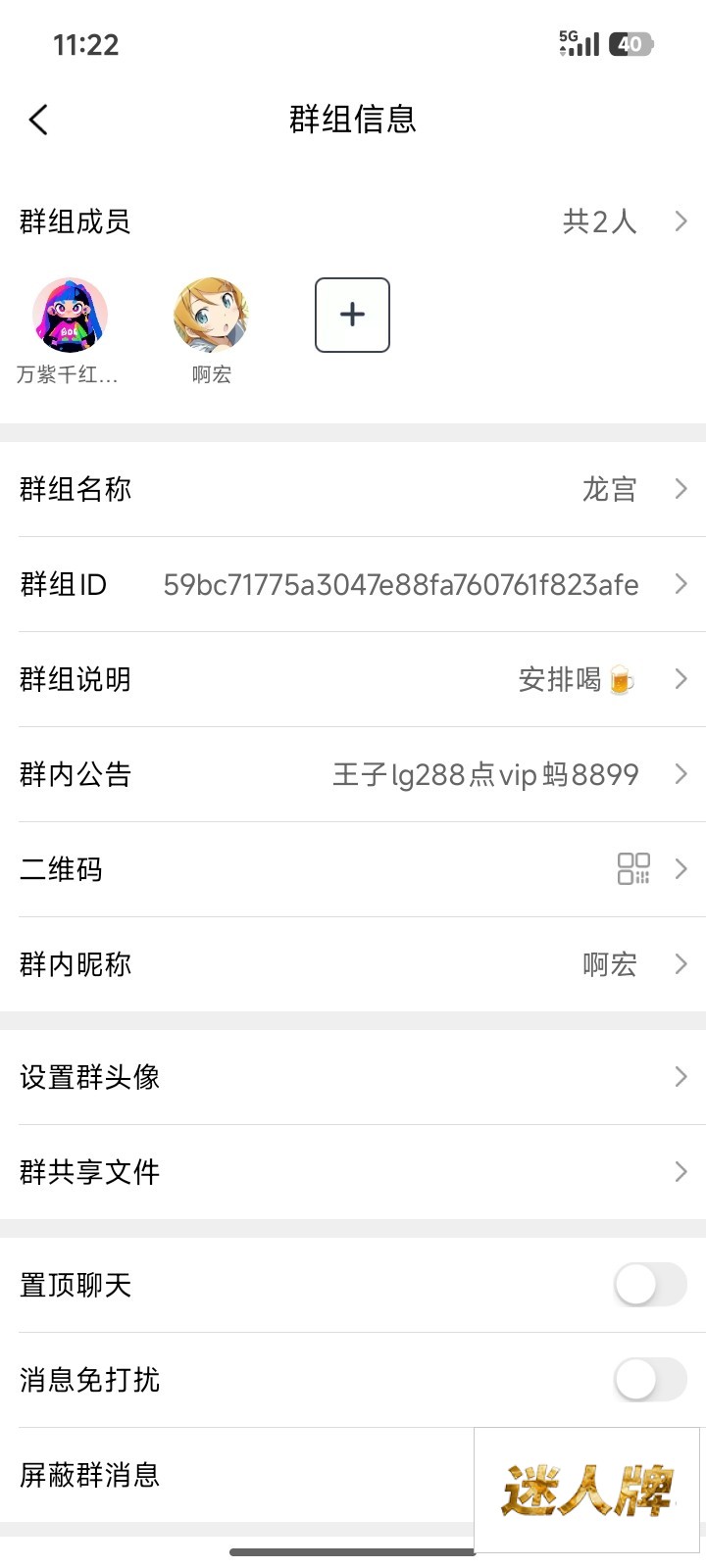Open 群共享文件
The width and height of the screenshot is (706, 1568).
353,1172
